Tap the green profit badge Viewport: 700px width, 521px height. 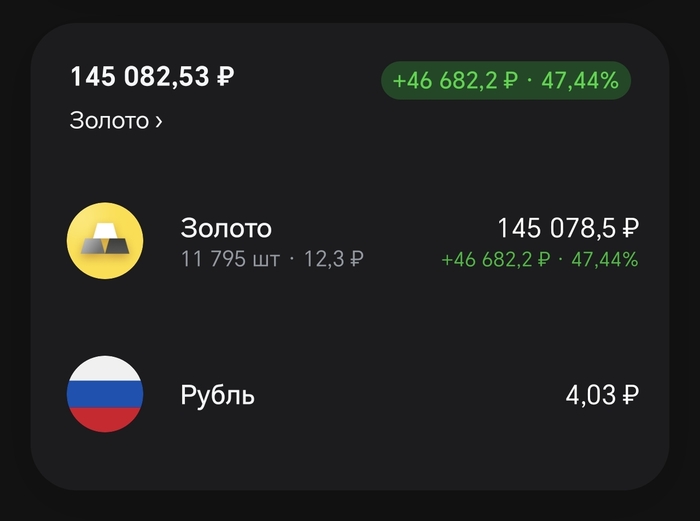(x=506, y=81)
